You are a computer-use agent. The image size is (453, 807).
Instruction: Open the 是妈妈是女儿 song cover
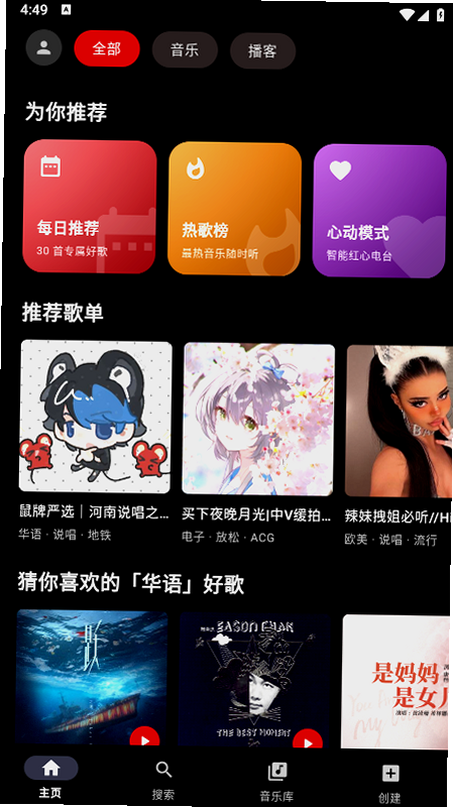(396, 682)
